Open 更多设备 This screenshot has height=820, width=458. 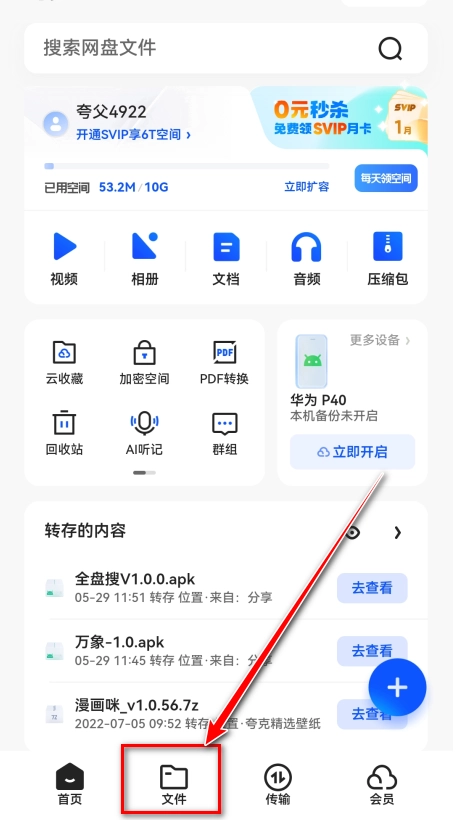click(x=380, y=340)
